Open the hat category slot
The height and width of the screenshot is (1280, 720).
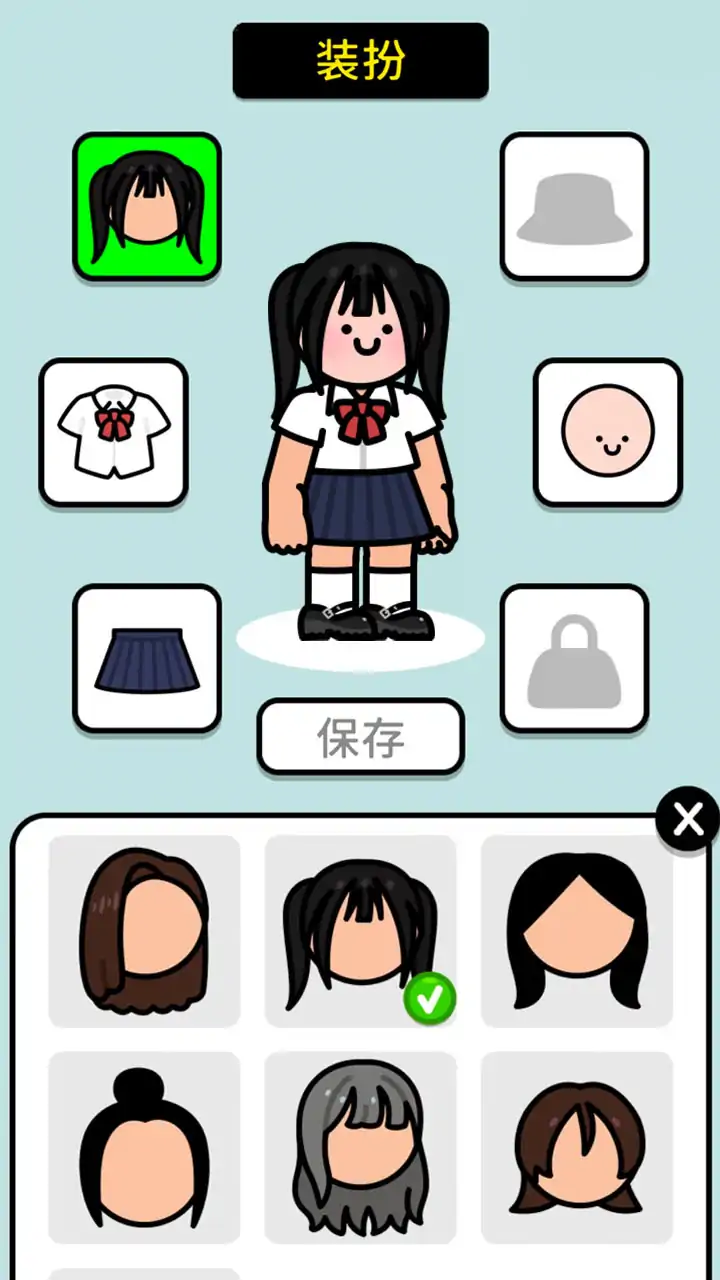click(x=574, y=206)
